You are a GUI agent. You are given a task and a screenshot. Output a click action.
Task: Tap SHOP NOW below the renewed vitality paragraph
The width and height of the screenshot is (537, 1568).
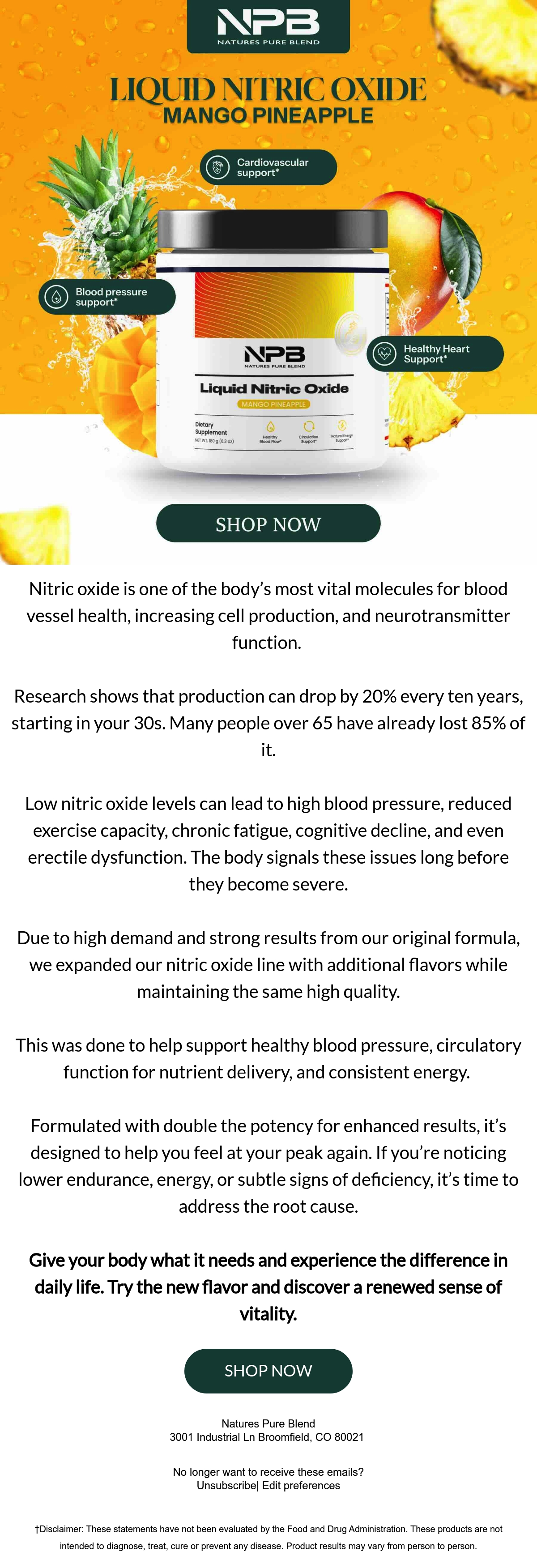(268, 1371)
